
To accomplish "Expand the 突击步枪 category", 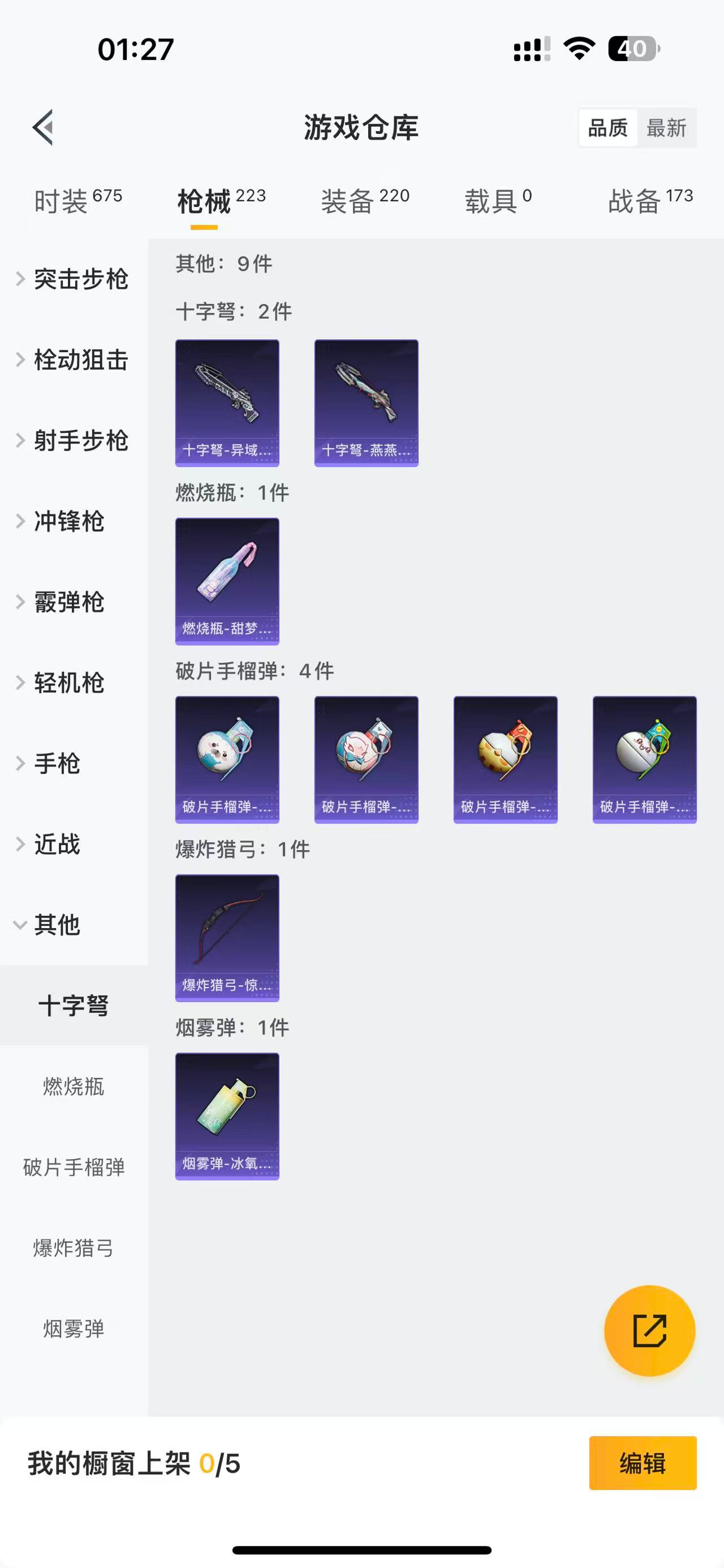I will pyautogui.click(x=73, y=279).
